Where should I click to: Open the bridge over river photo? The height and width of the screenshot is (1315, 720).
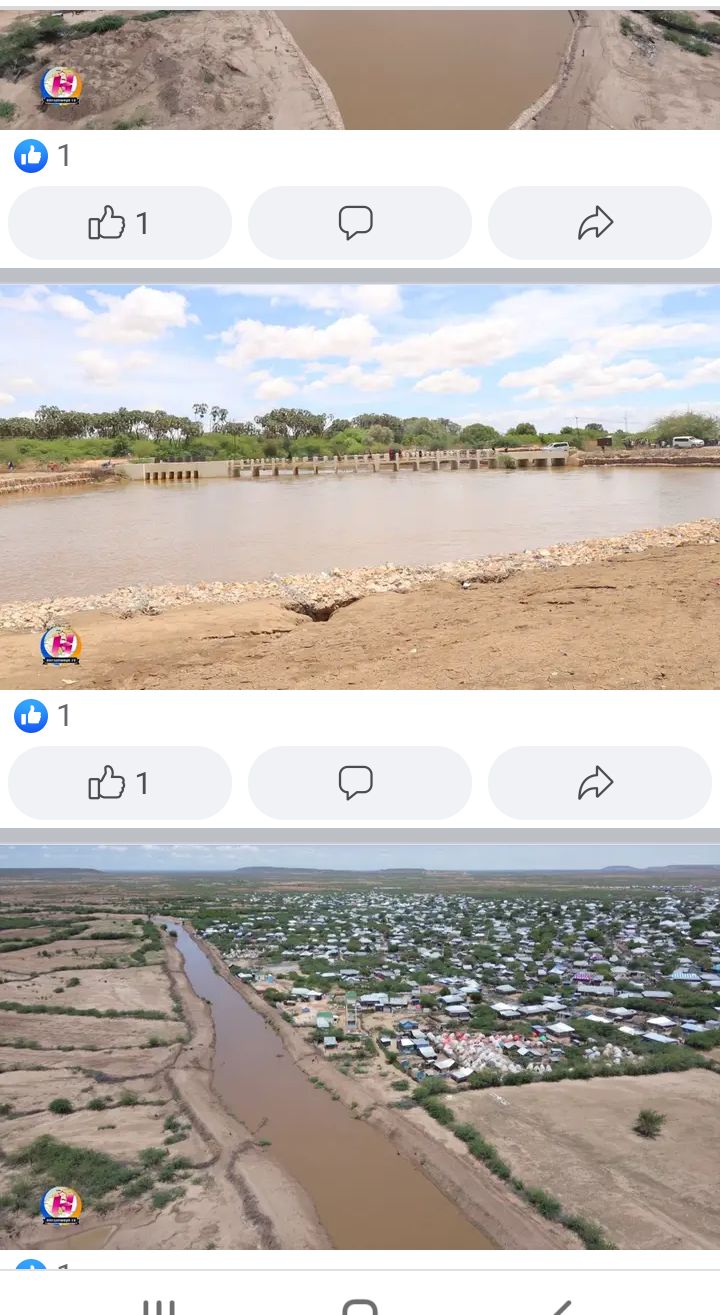pos(360,487)
